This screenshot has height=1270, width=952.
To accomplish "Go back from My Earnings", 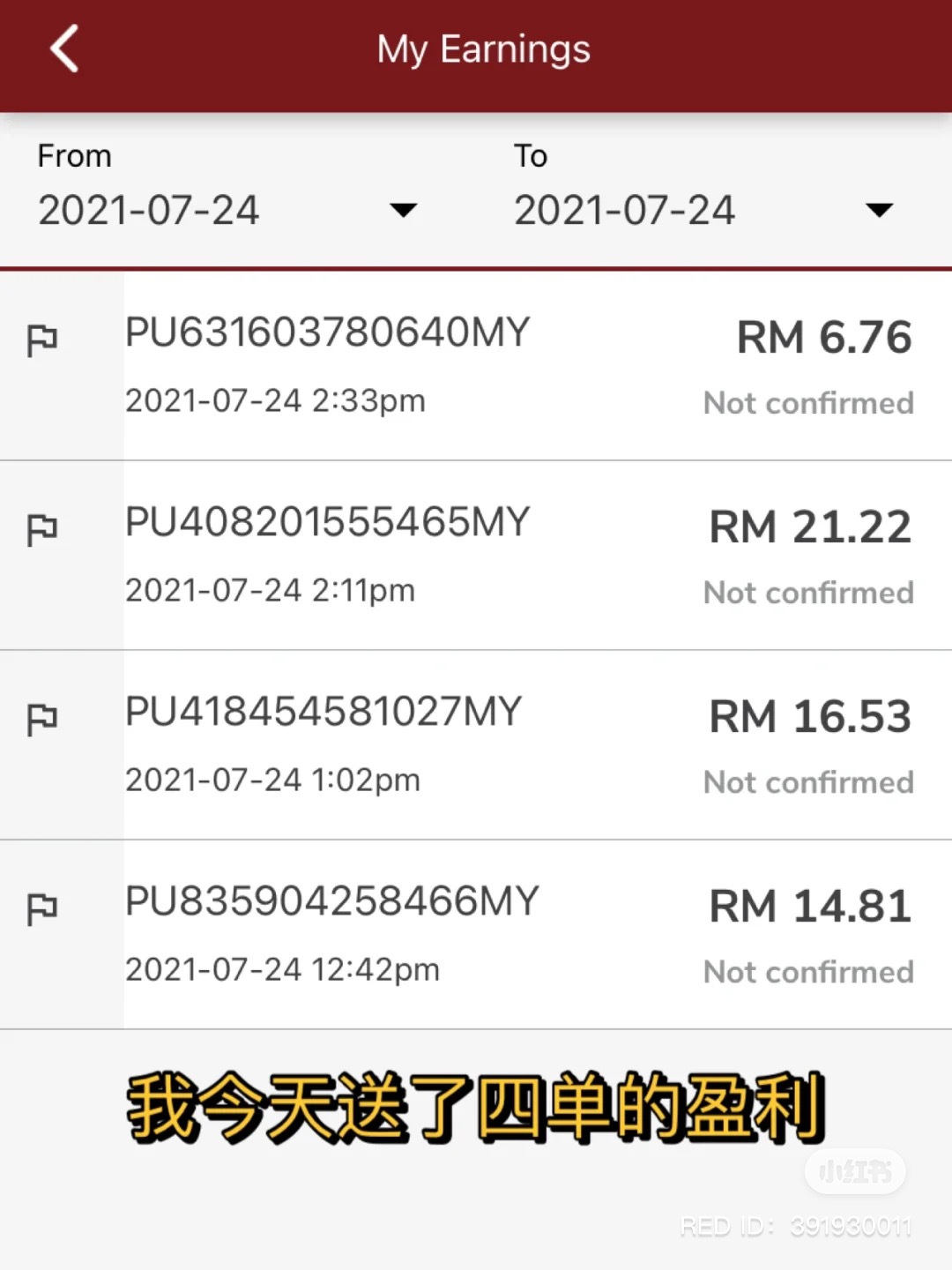I will [x=64, y=49].
